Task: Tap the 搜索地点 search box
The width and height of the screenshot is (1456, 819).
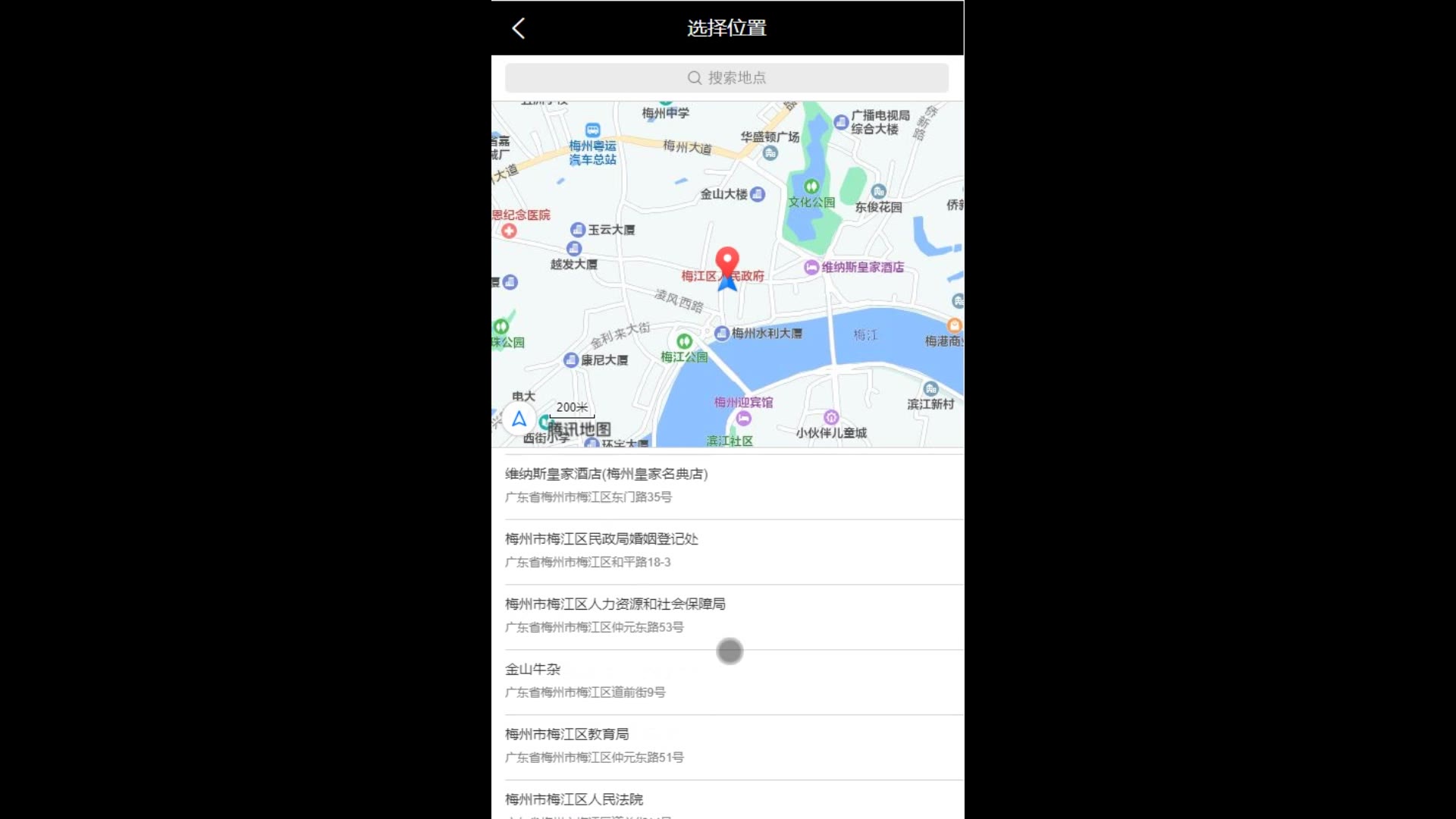Action: click(x=726, y=77)
